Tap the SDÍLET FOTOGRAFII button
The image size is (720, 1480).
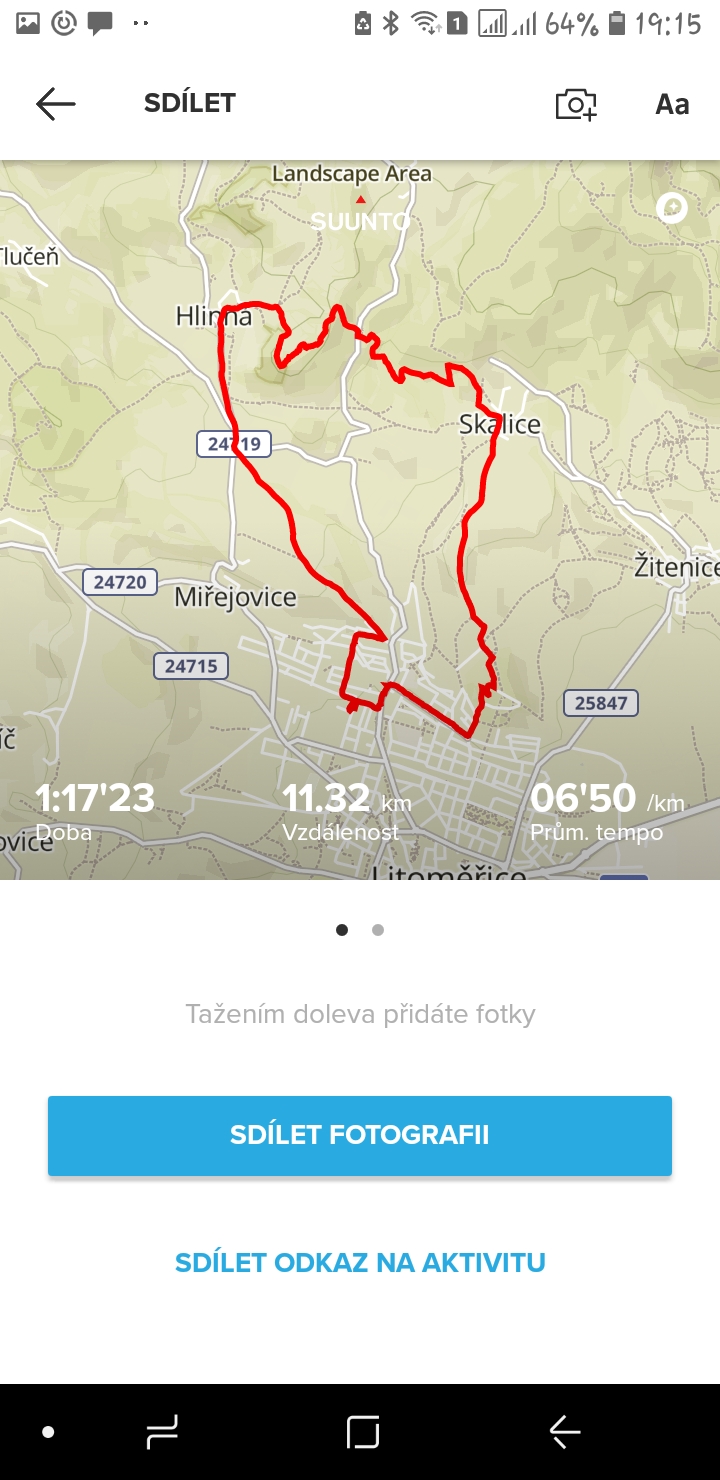point(360,1135)
